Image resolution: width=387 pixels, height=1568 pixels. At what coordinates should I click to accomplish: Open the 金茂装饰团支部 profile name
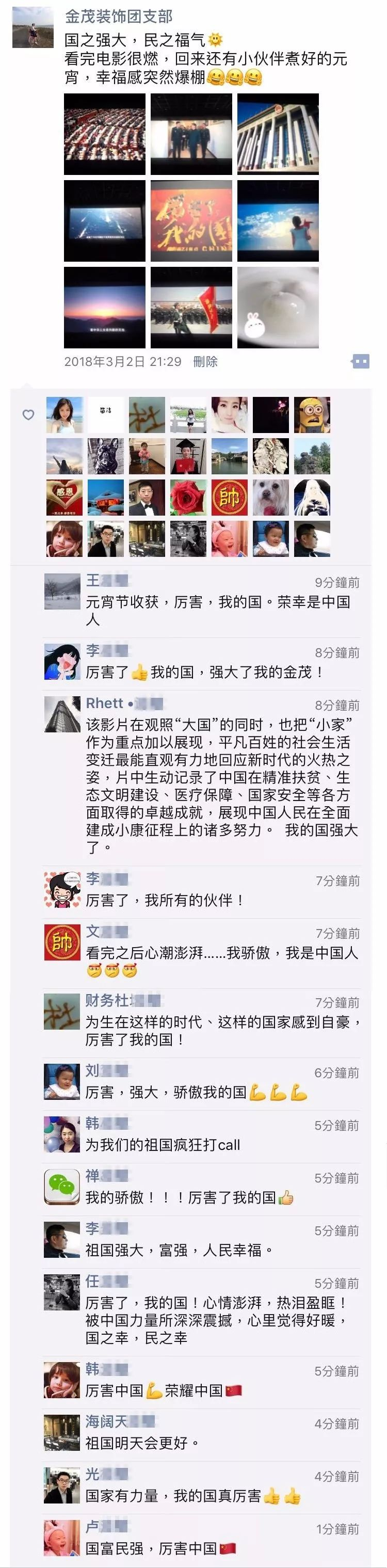point(119,16)
